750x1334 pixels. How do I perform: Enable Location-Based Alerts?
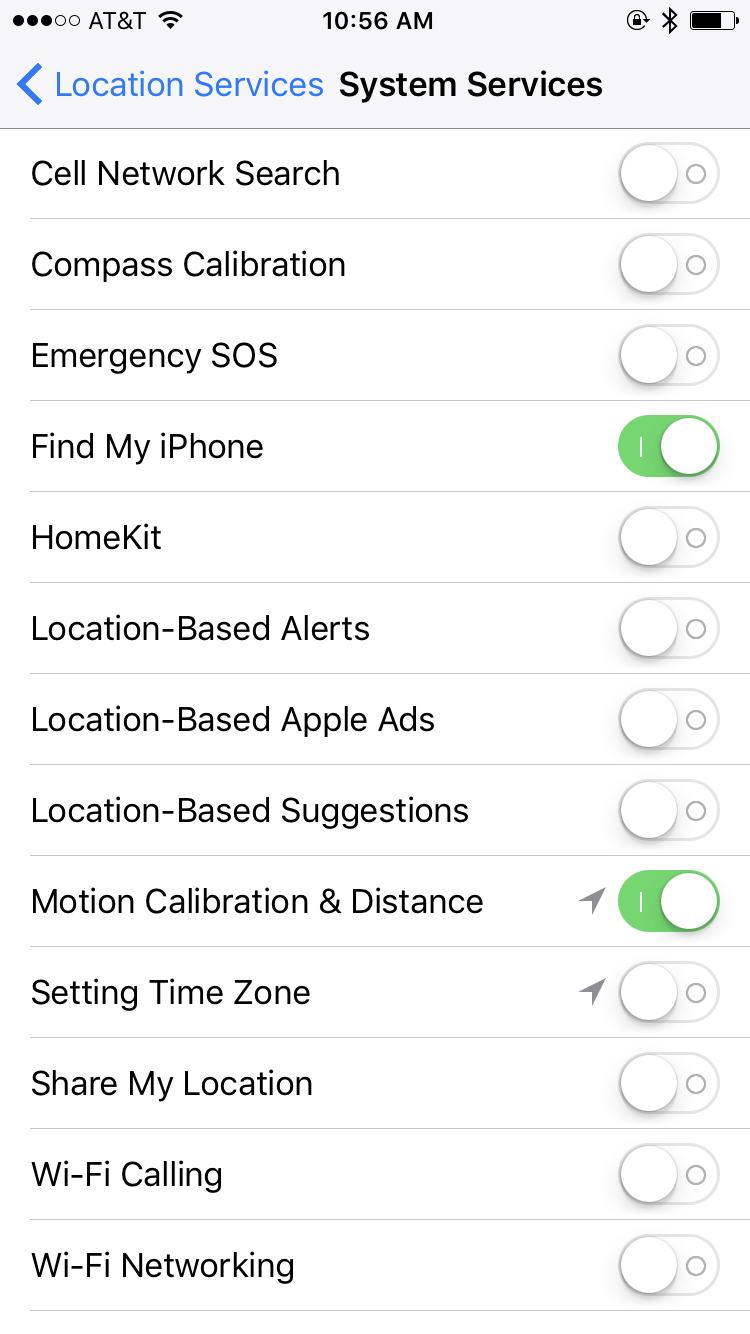(x=669, y=629)
